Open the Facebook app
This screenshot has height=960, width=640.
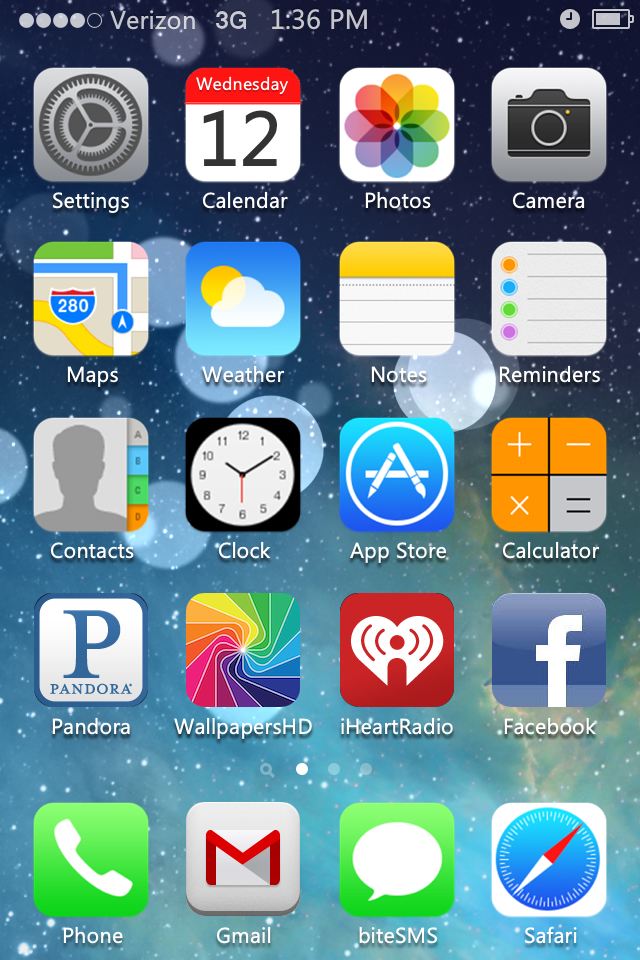click(x=549, y=650)
